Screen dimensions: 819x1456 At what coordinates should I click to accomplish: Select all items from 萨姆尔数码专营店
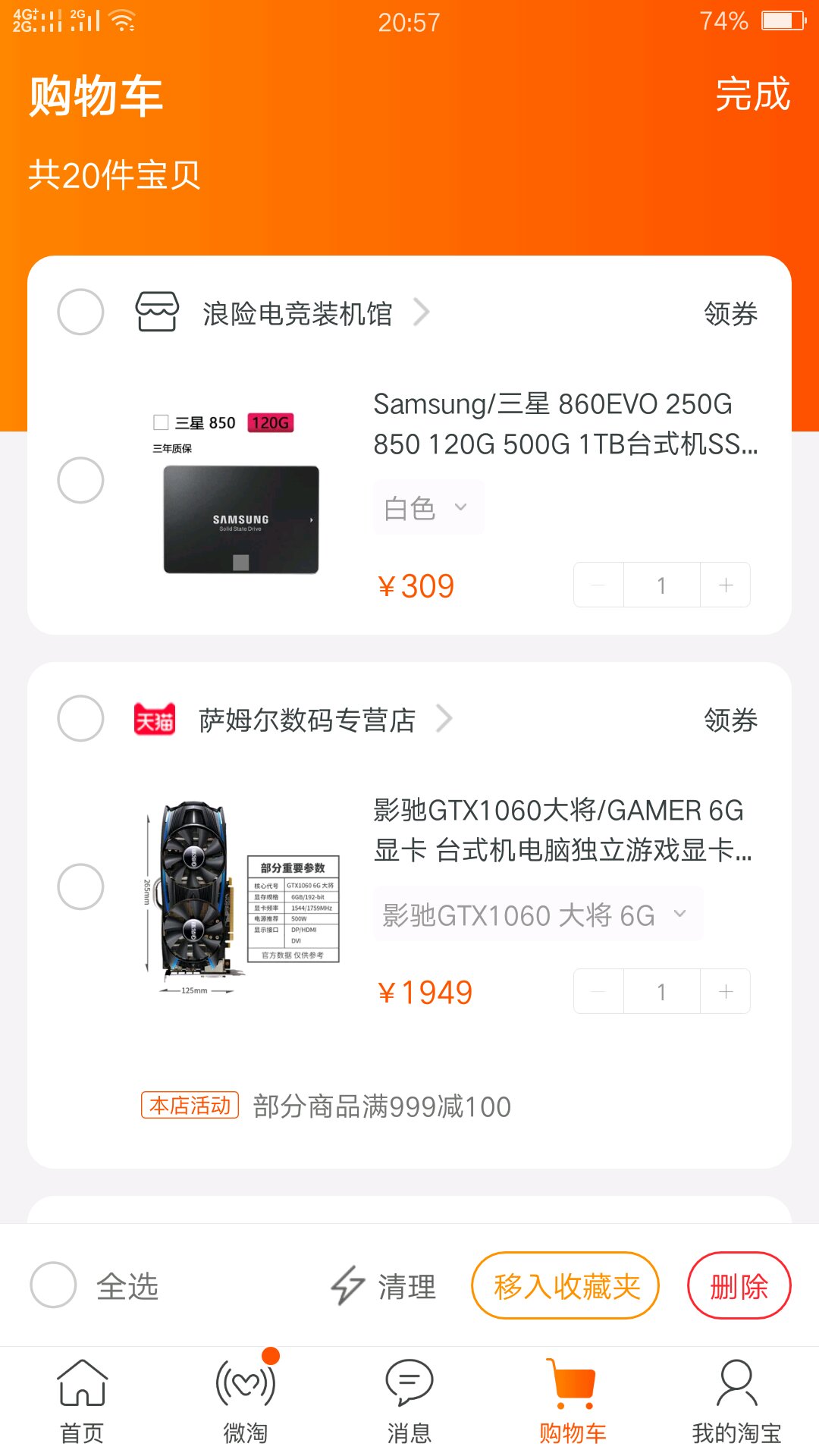pyautogui.click(x=80, y=718)
